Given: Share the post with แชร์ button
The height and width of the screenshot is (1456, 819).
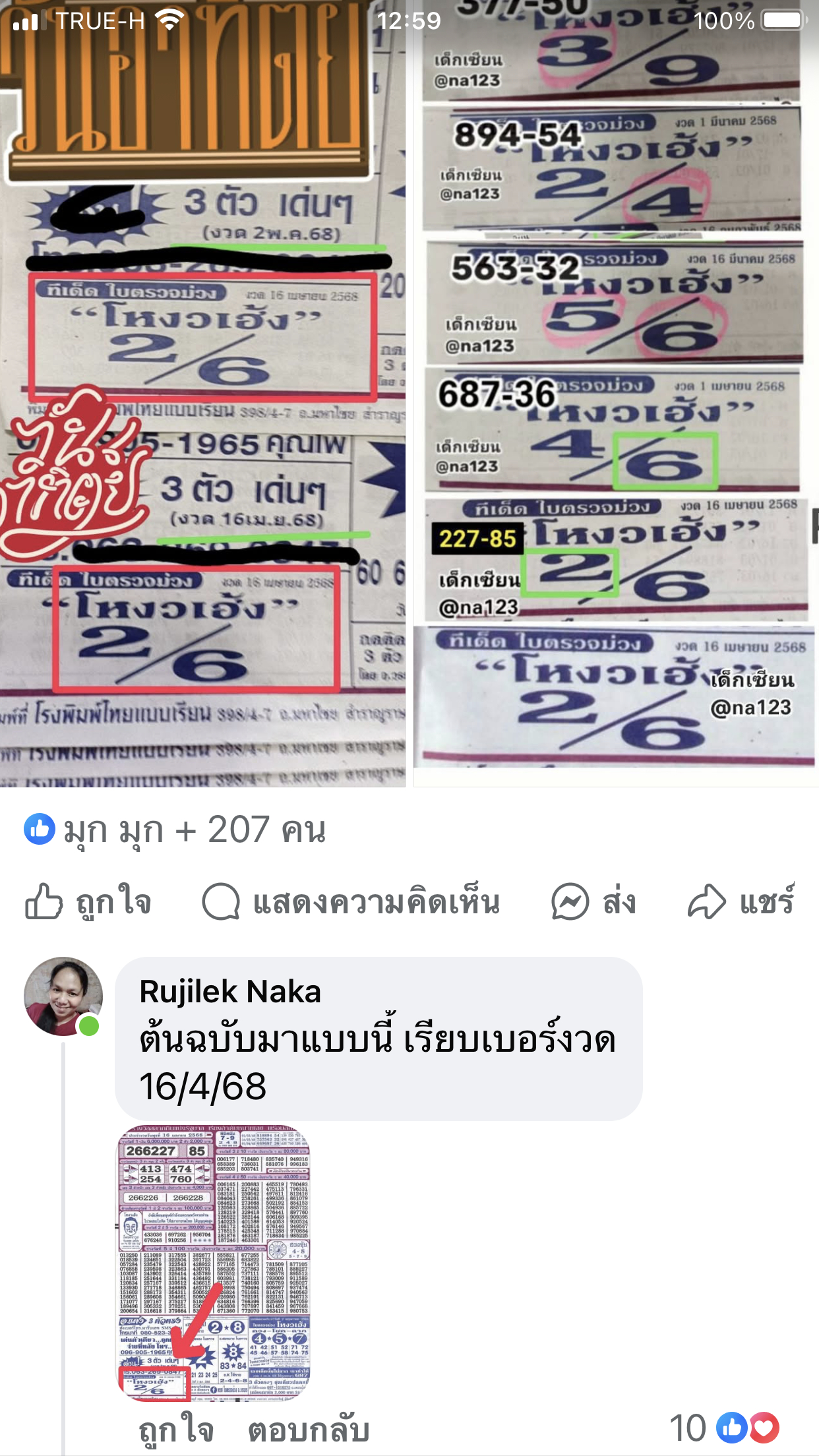Looking at the screenshot, I should coord(741,902).
